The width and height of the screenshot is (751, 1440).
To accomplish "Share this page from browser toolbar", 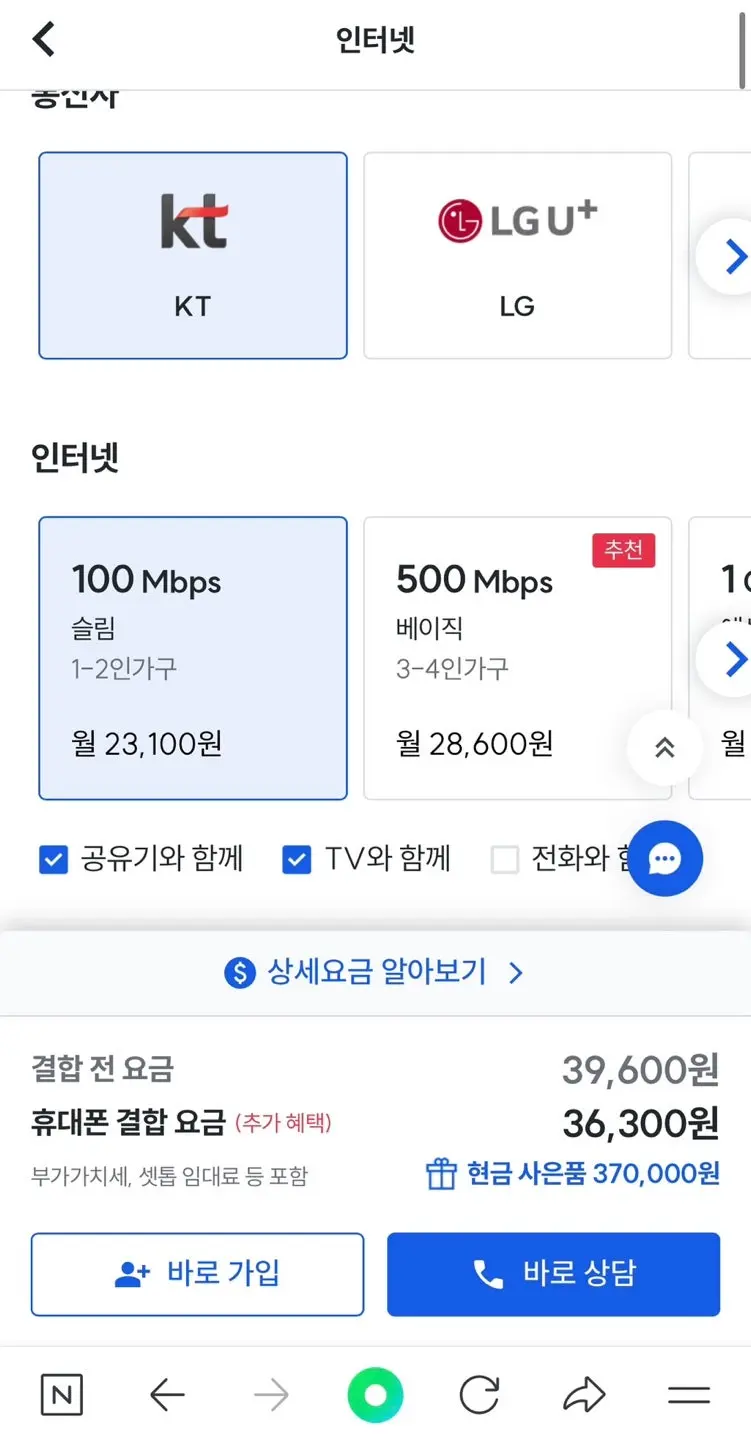I will pyautogui.click(x=584, y=1395).
